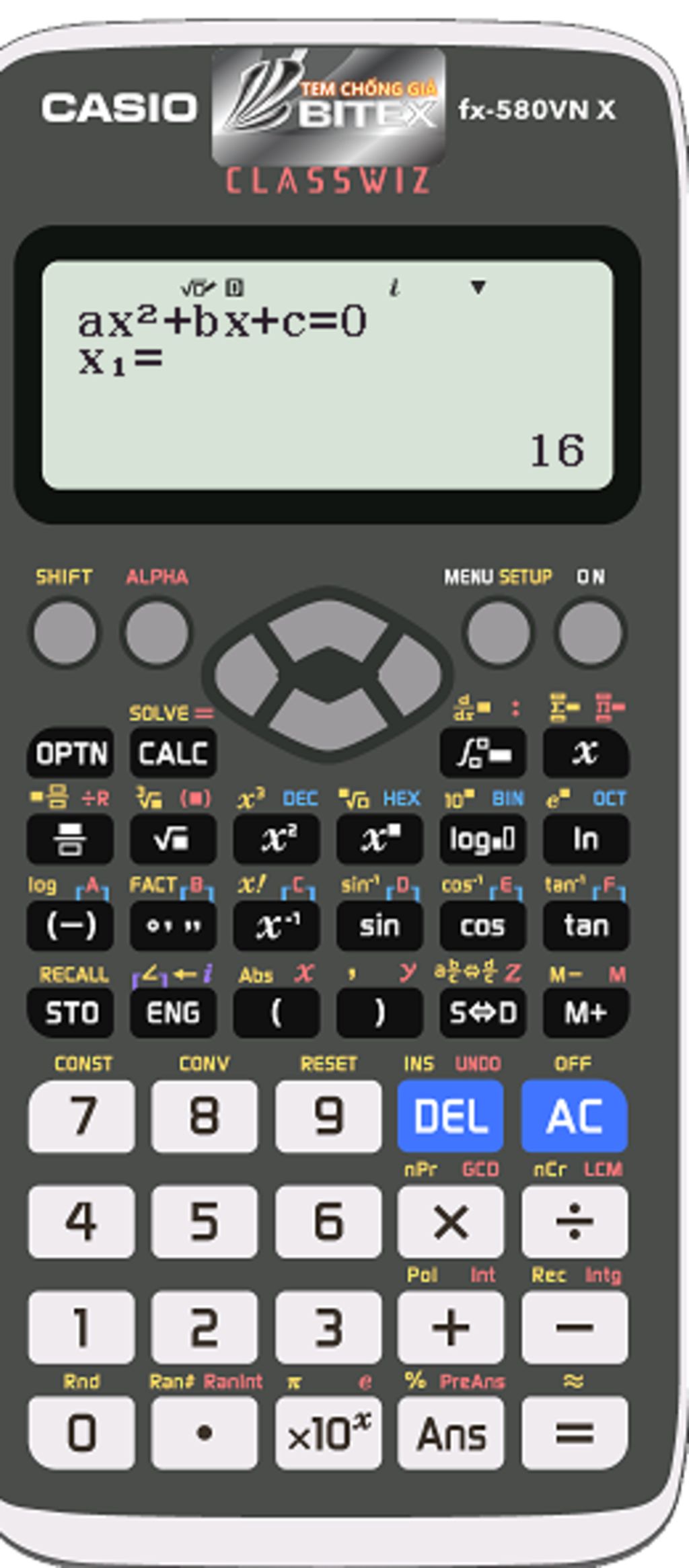
Task: Enter digit 7
Action: (x=81, y=1116)
